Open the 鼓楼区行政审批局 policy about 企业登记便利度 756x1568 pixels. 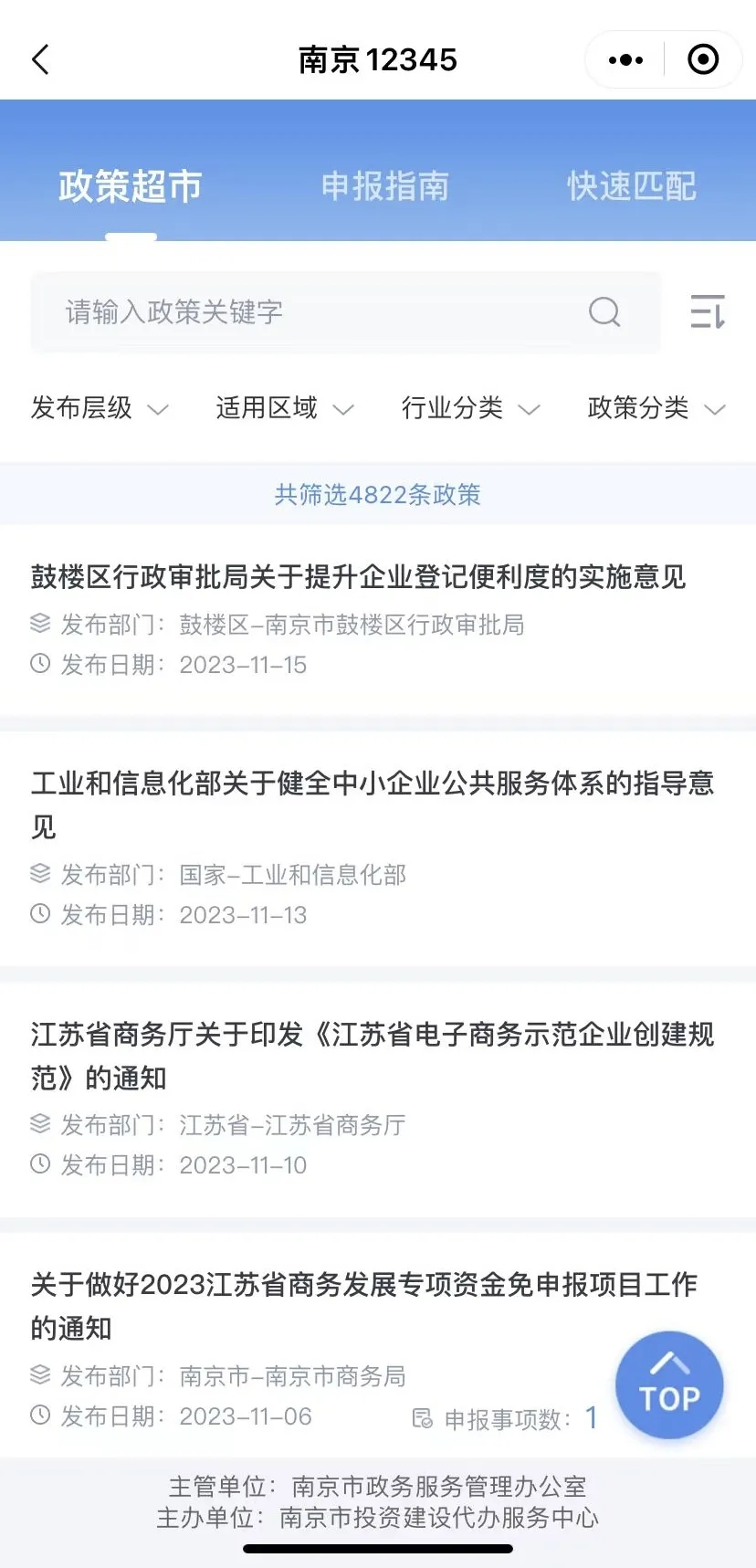pos(358,577)
